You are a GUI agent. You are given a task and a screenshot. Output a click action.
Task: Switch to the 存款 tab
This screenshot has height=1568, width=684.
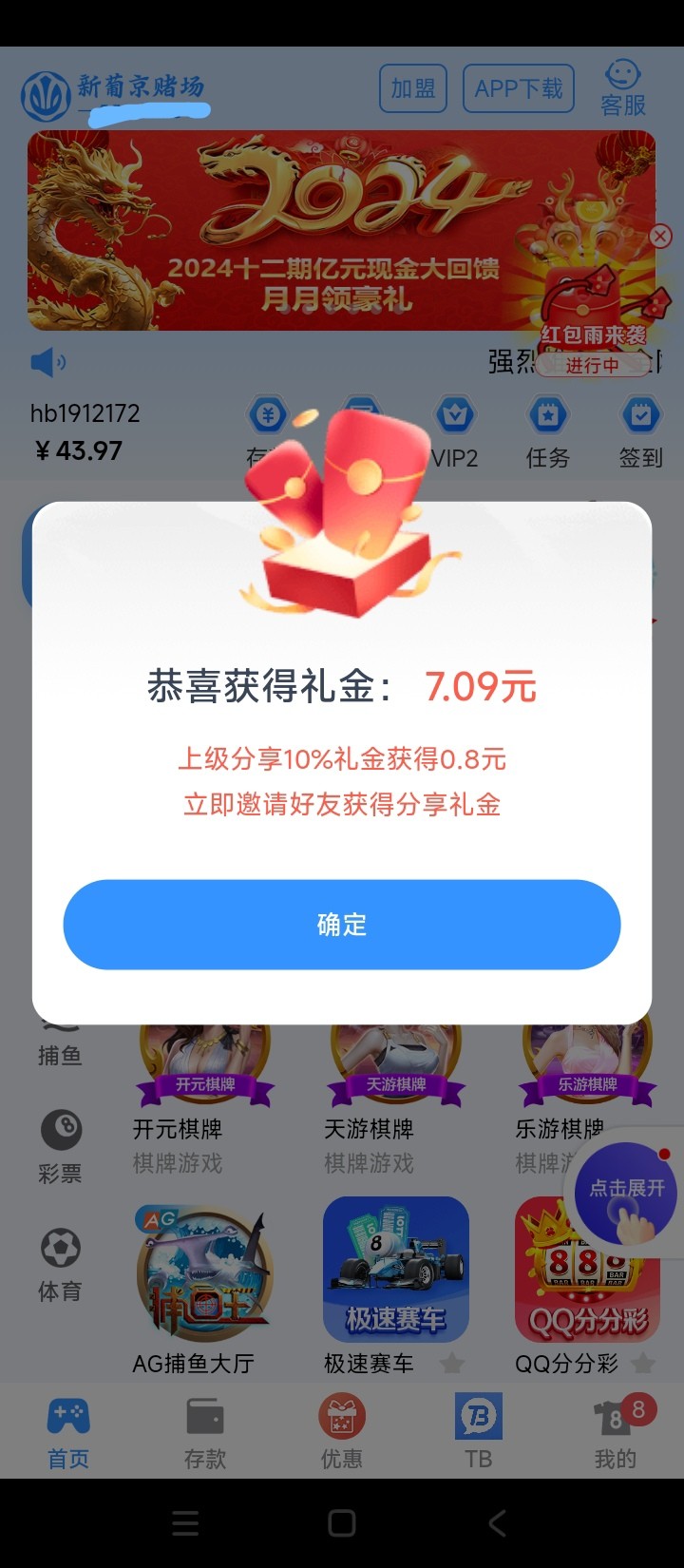click(x=205, y=1434)
